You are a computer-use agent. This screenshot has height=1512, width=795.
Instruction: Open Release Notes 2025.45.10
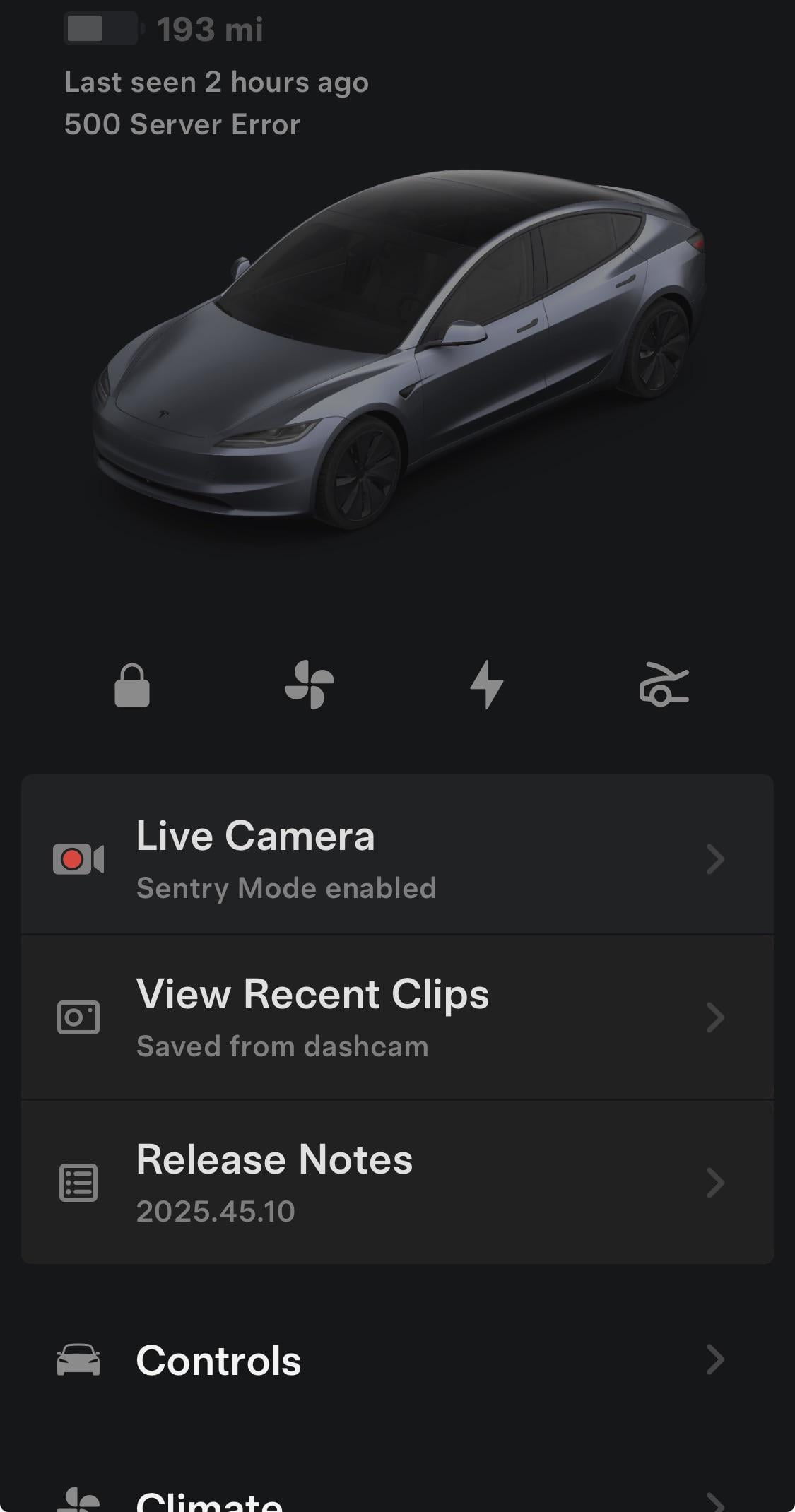(397, 1182)
